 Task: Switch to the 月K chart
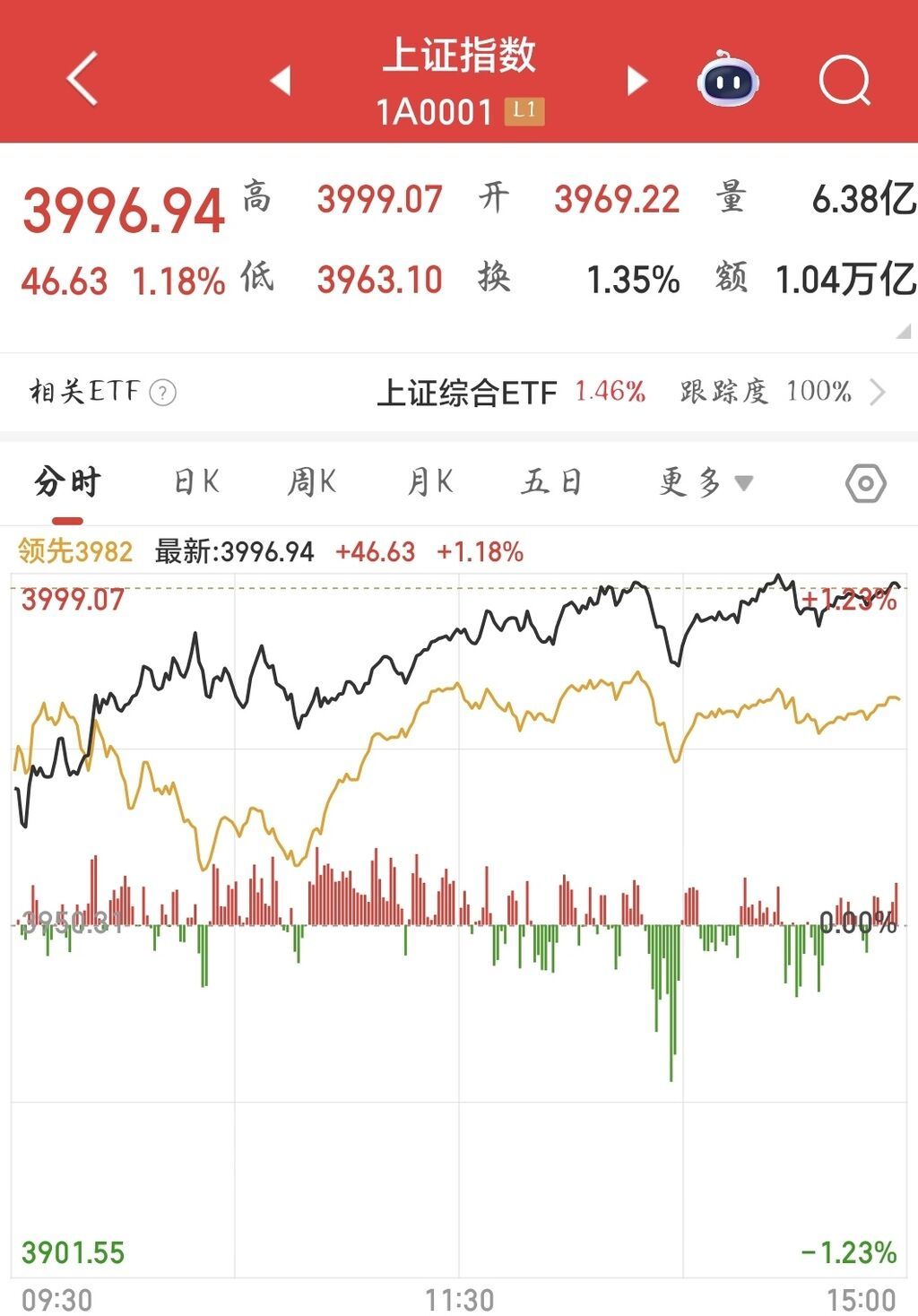(430, 482)
